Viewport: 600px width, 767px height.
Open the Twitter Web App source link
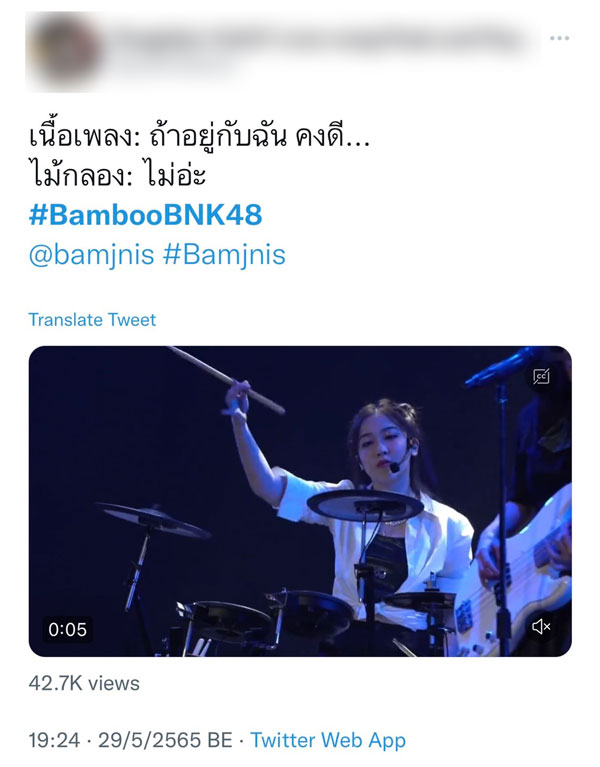[x=328, y=741]
